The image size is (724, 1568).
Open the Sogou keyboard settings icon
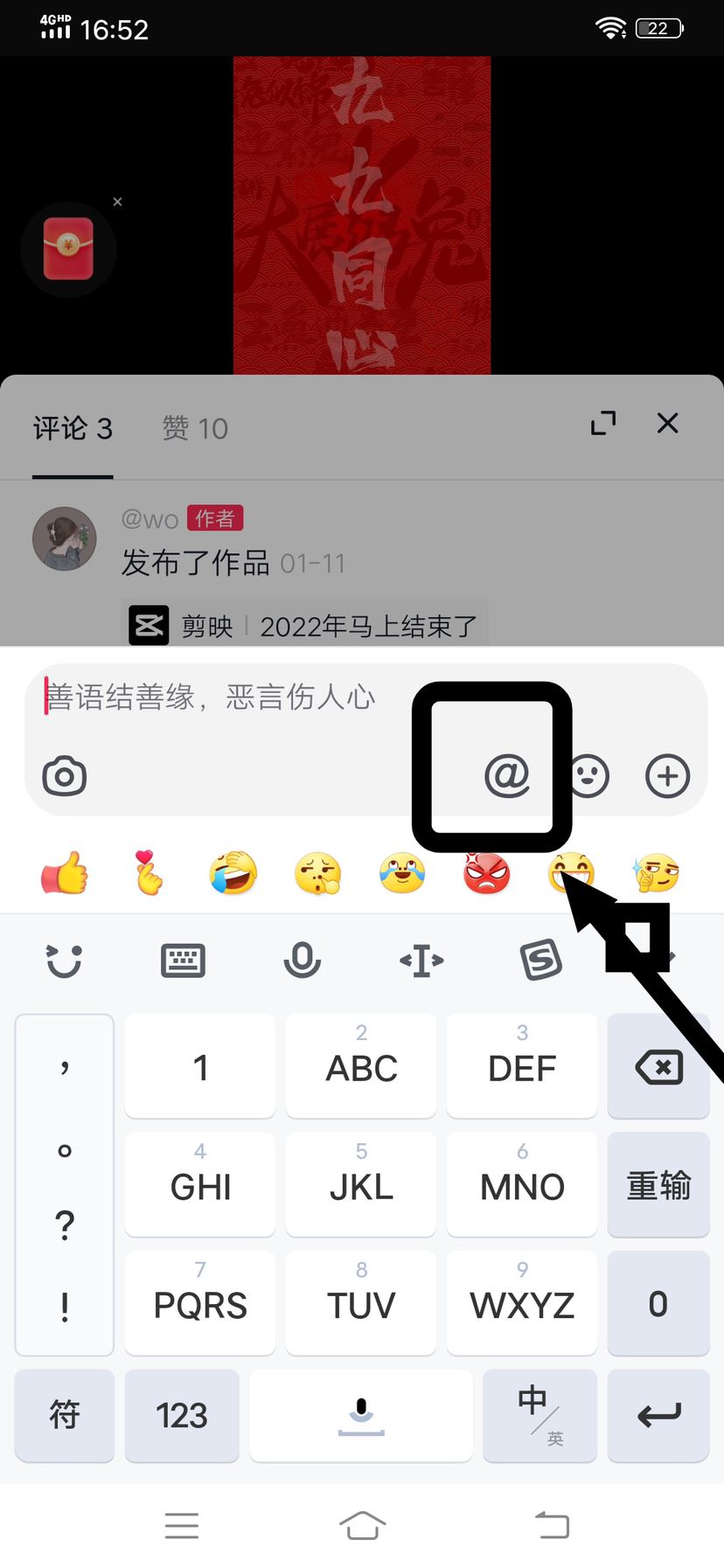click(x=540, y=958)
